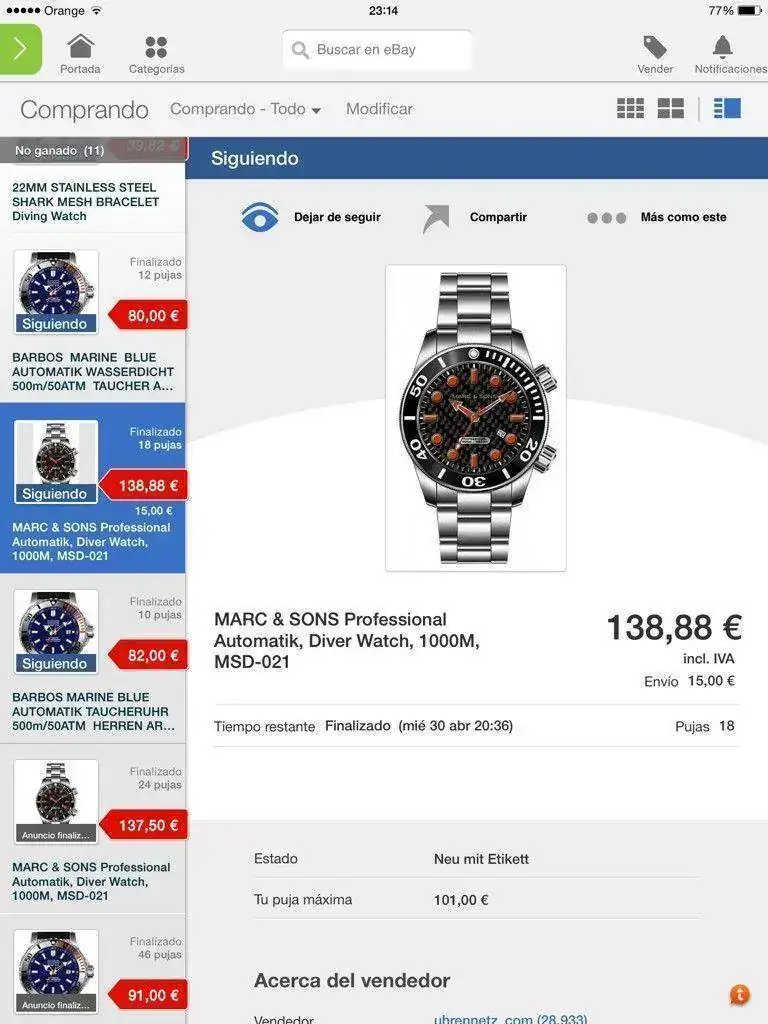Open the main watch photo
This screenshot has height=1024, width=768.
(476, 417)
